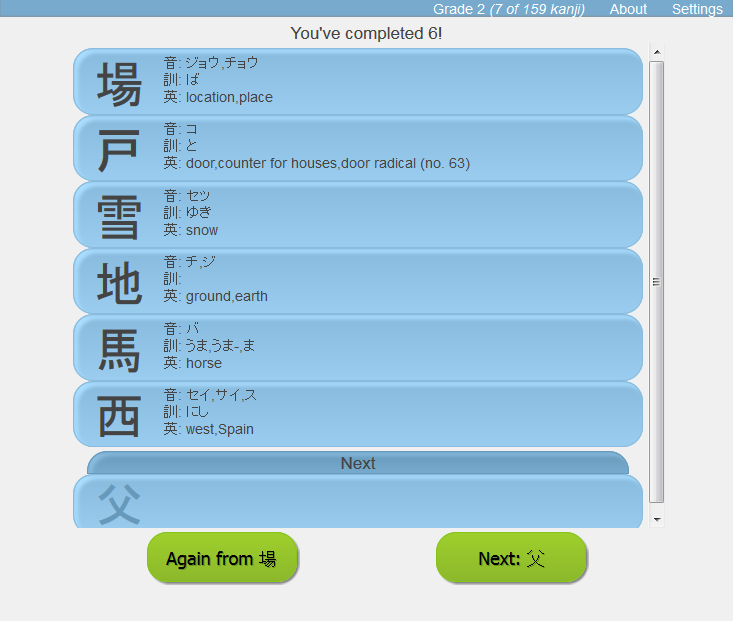This screenshot has width=733, height=621.
Task: Open the upcoming 父 kanji card
Action: click(357, 502)
